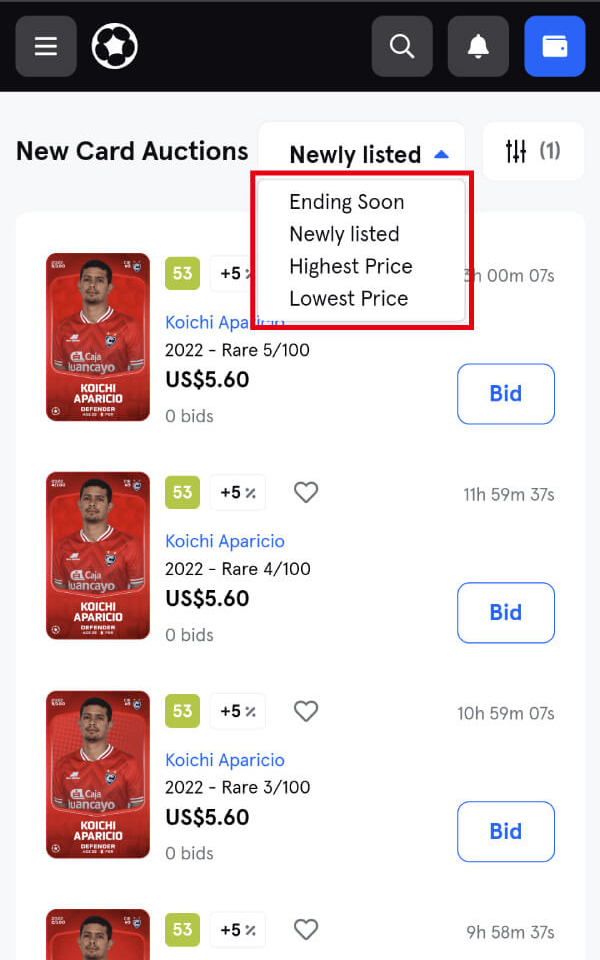This screenshot has height=960, width=600.
Task: Open Koichi Aparicio link on Rare 3/100
Action: point(225,760)
